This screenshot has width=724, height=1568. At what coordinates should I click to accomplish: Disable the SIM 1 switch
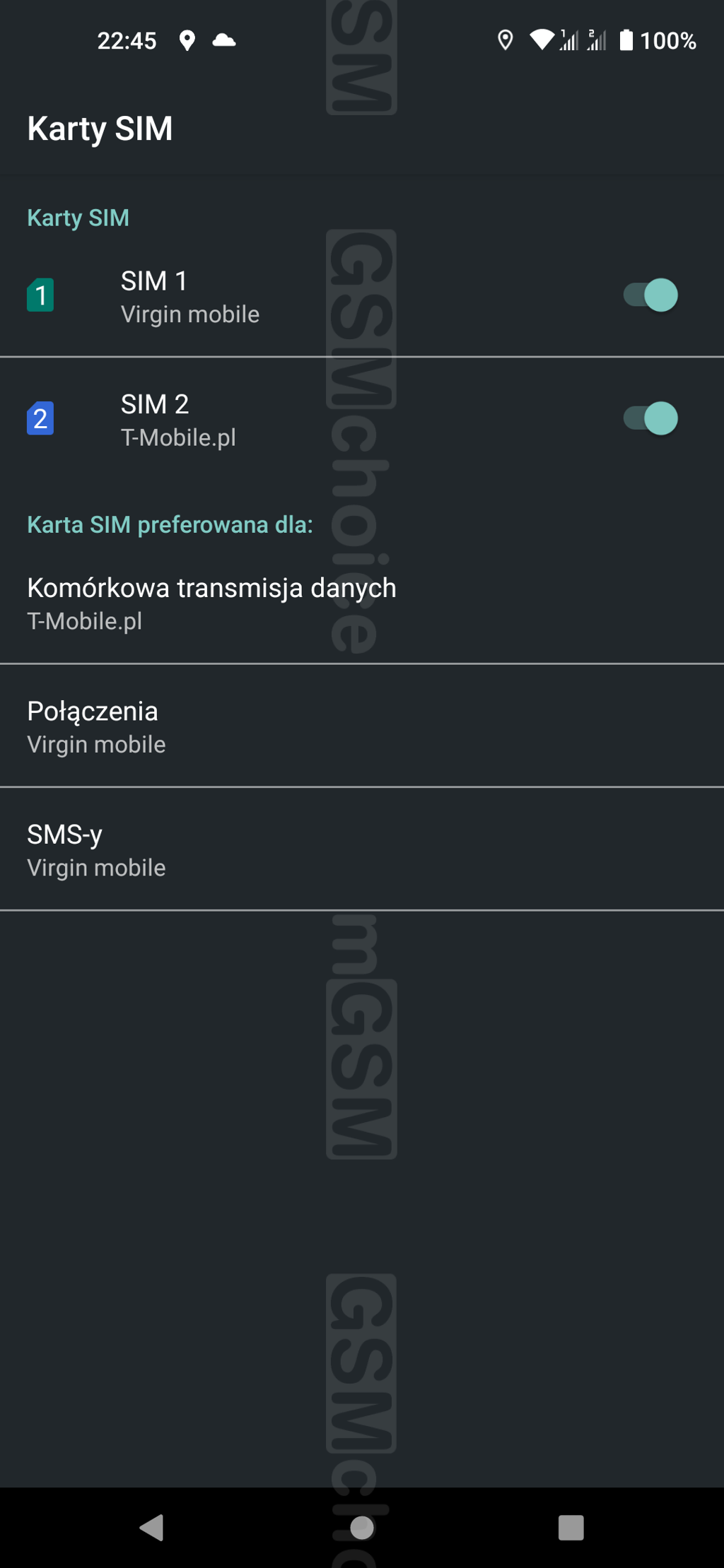pyautogui.click(x=650, y=295)
